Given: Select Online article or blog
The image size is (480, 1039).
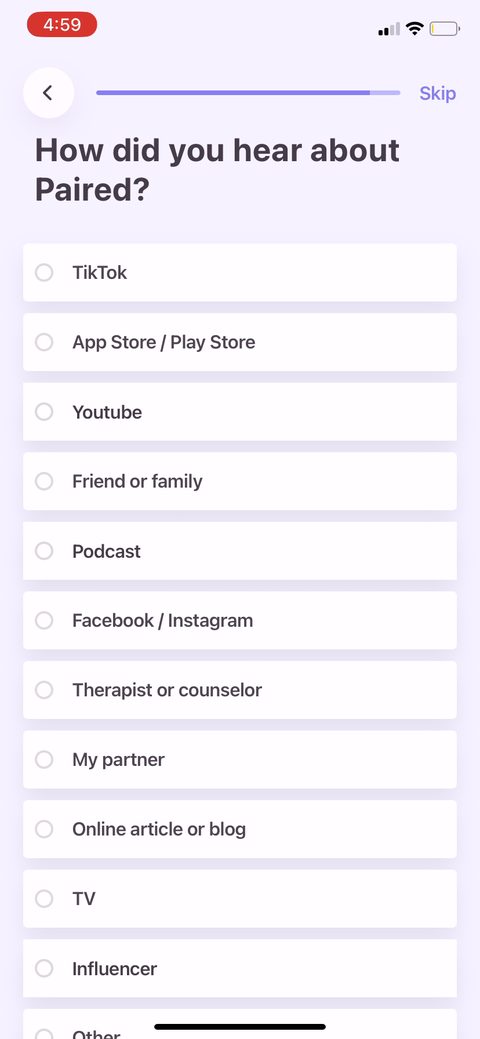Looking at the screenshot, I should 240,829.
